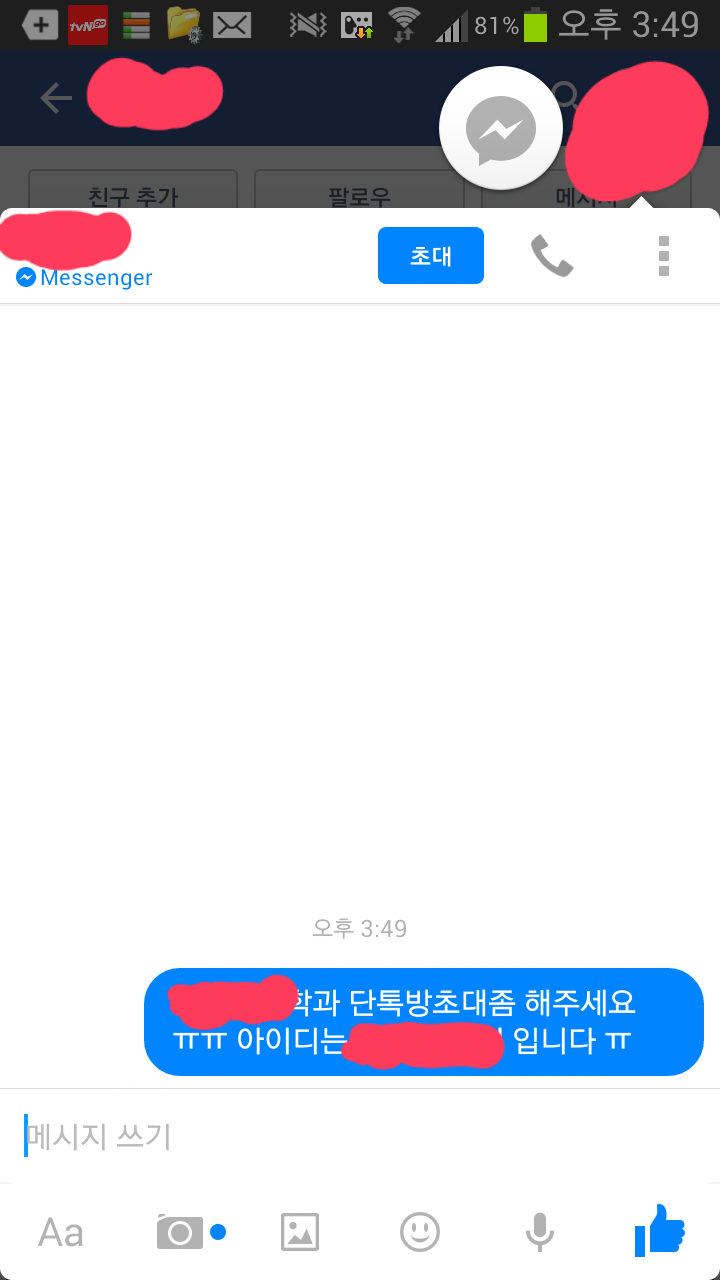Record a voice message with the microphone
Image resolution: width=720 pixels, height=1280 pixels.
tap(540, 1232)
